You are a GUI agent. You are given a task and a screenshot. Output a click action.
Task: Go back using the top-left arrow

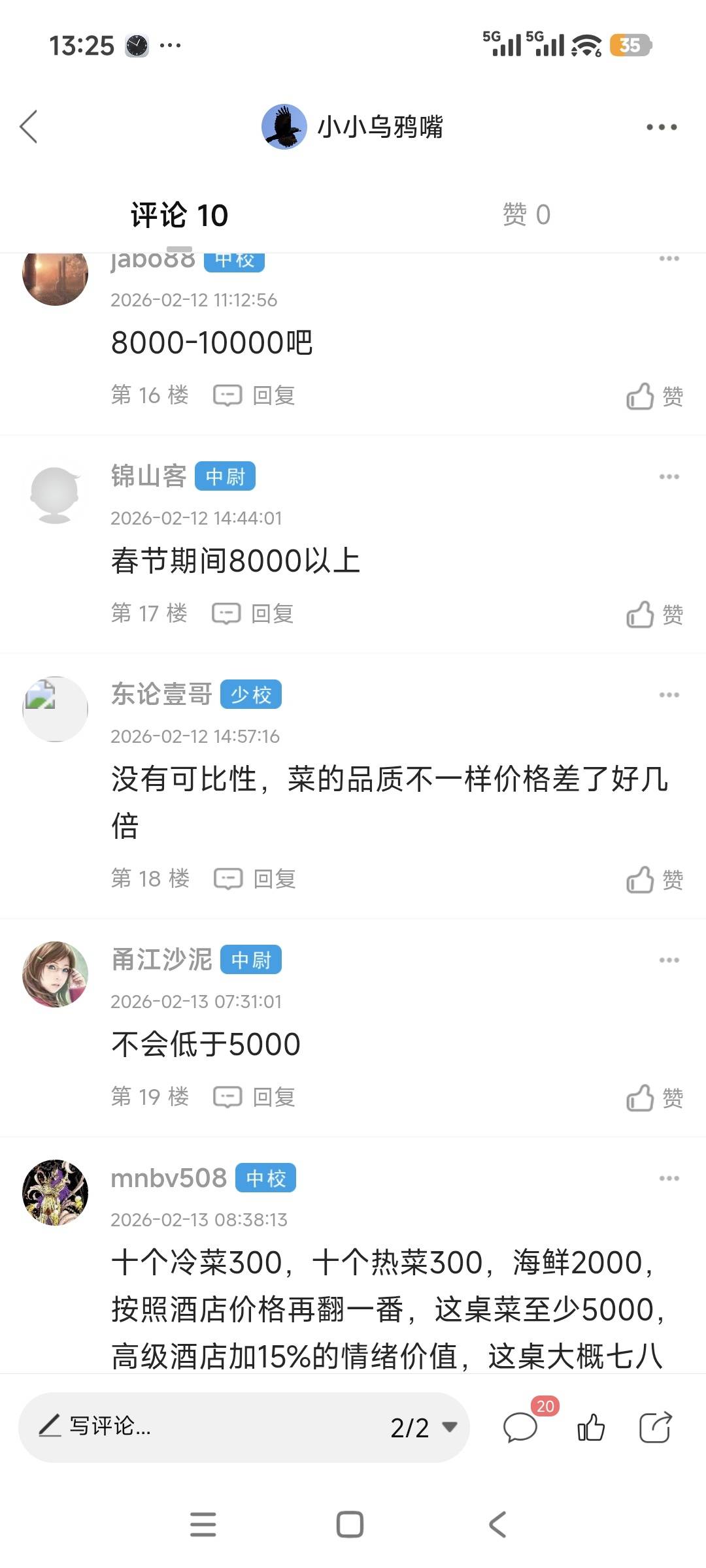(29, 126)
